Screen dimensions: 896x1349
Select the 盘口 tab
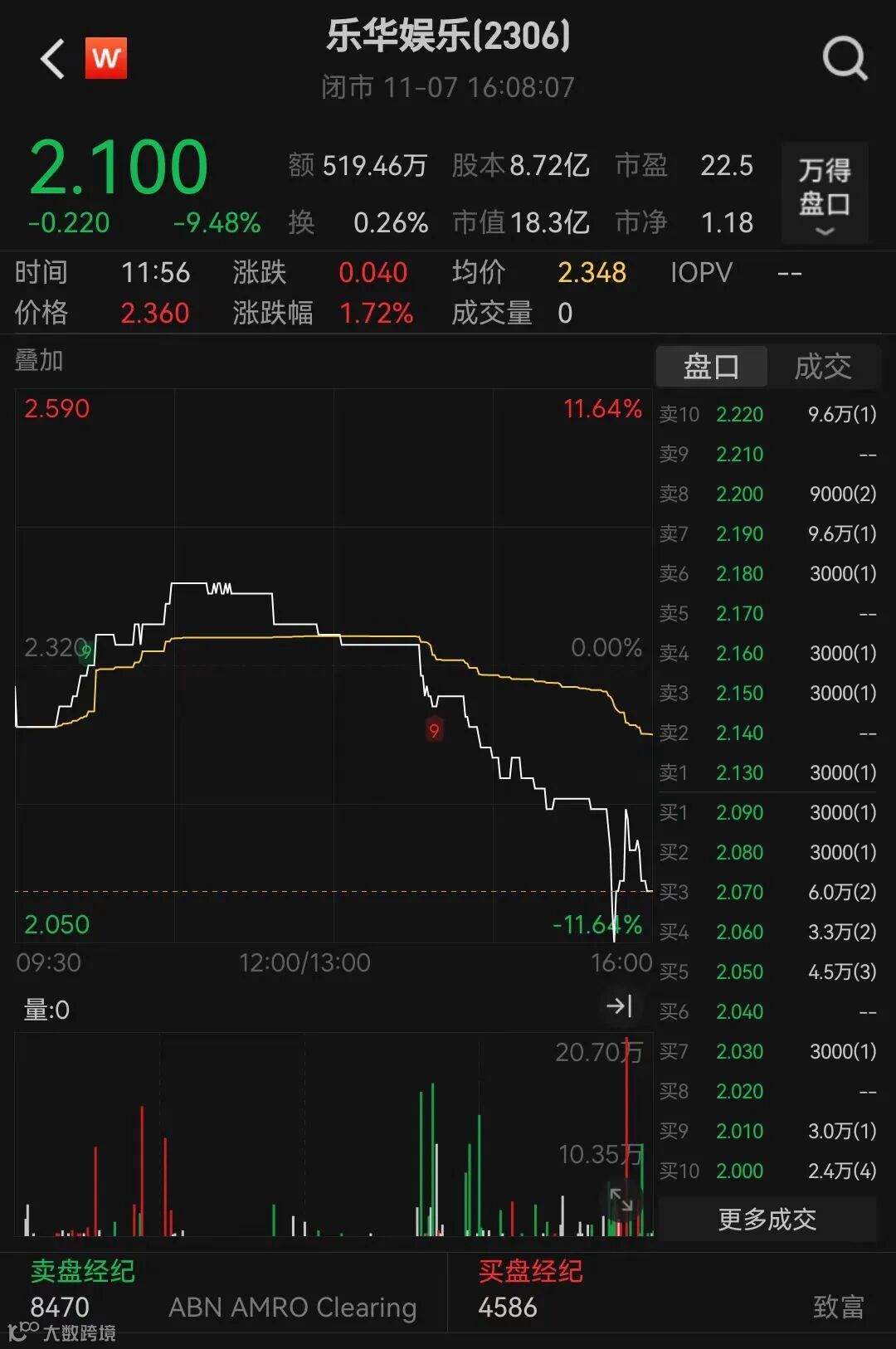pyautogui.click(x=712, y=366)
